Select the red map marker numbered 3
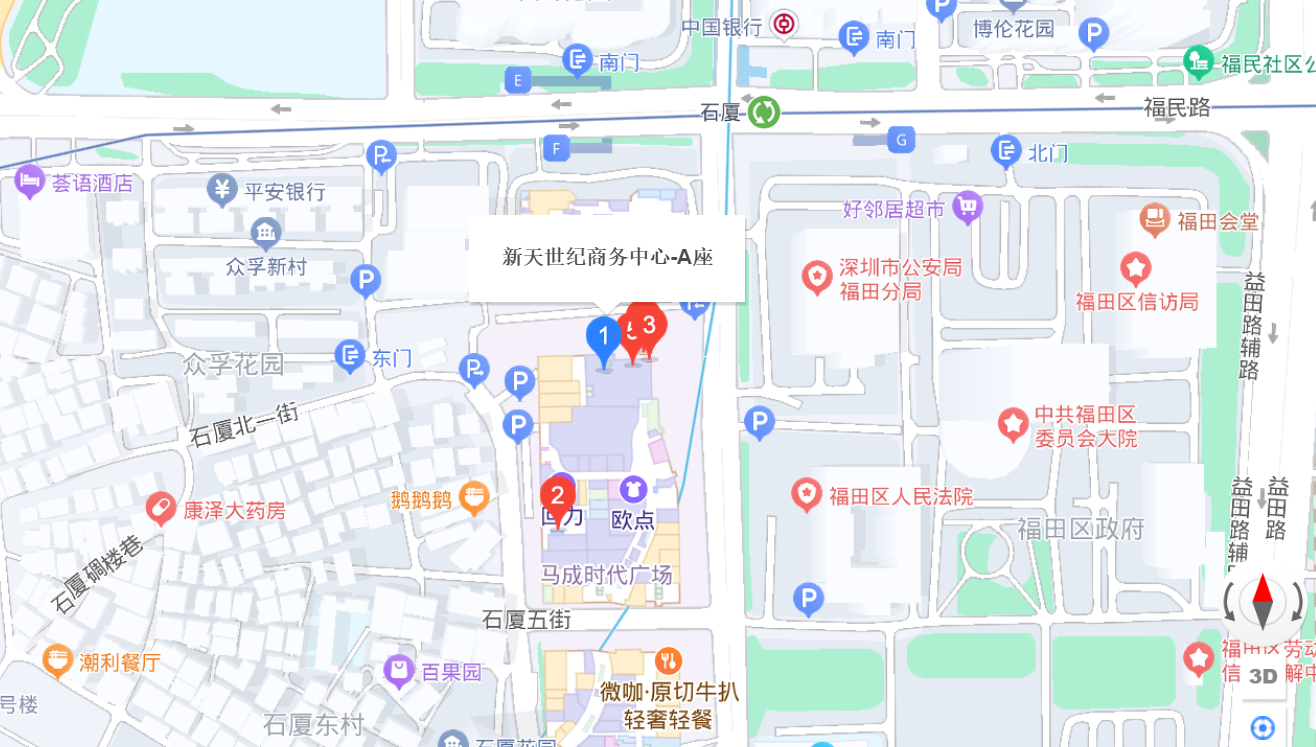This screenshot has height=747, width=1316. click(650, 326)
